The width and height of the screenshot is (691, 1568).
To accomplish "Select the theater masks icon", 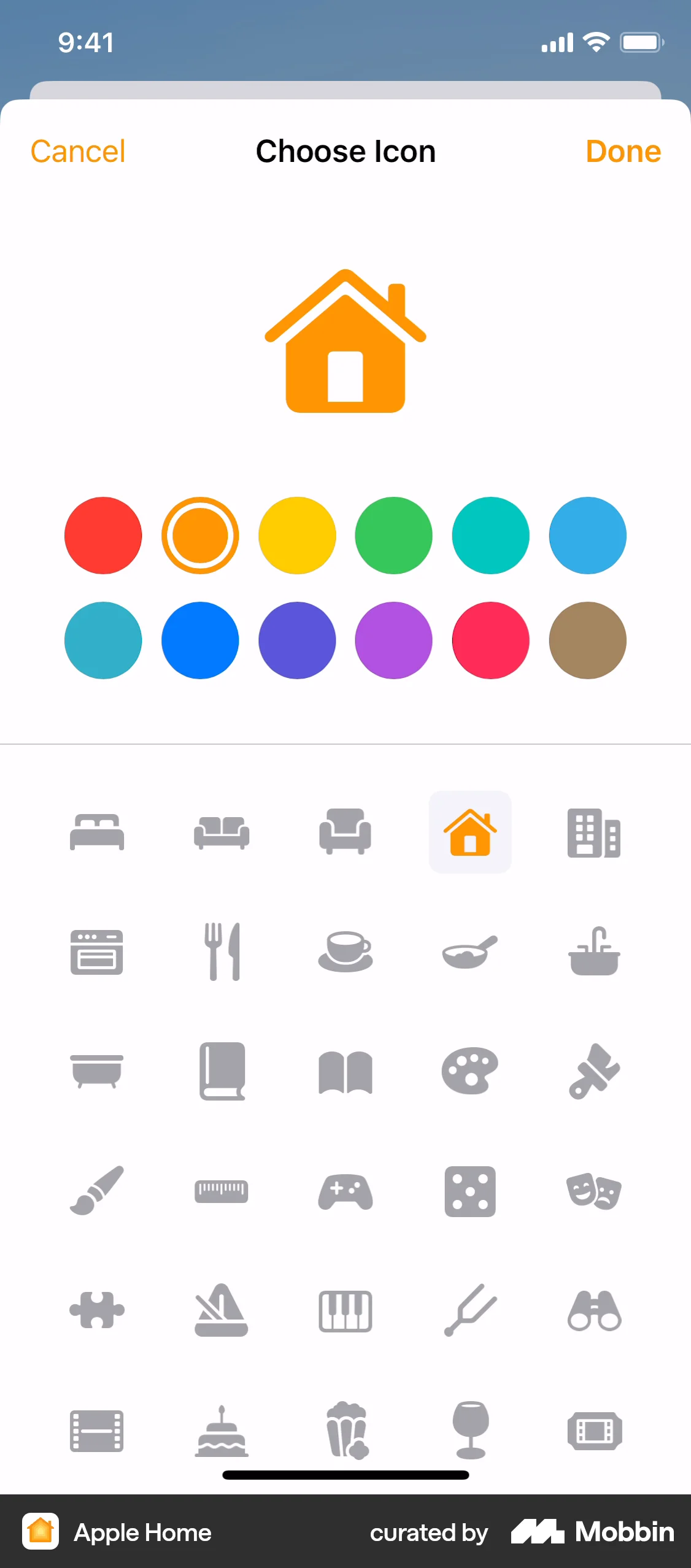I will pos(593,1190).
